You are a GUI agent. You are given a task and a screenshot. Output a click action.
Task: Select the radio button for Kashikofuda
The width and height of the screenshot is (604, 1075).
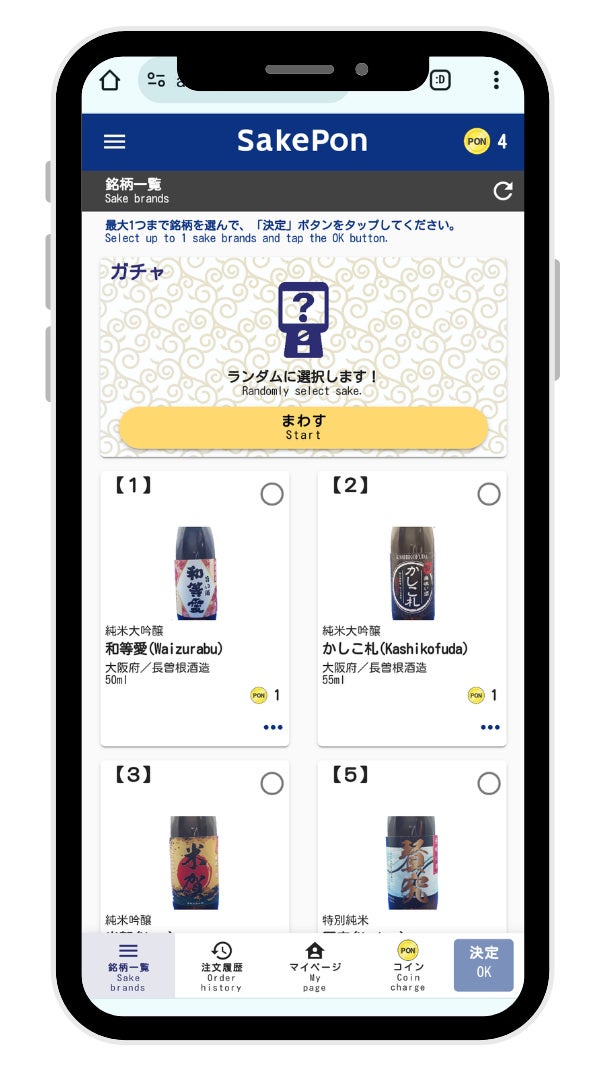tap(489, 494)
